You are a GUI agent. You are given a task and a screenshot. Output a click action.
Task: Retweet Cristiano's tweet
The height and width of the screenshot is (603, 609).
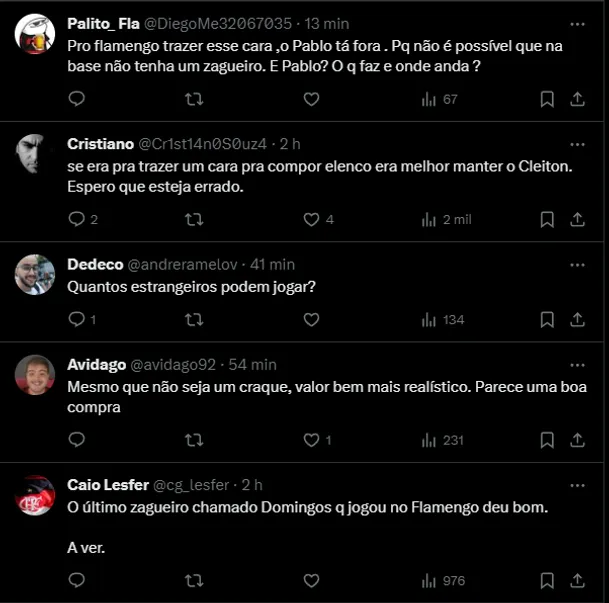point(194,219)
